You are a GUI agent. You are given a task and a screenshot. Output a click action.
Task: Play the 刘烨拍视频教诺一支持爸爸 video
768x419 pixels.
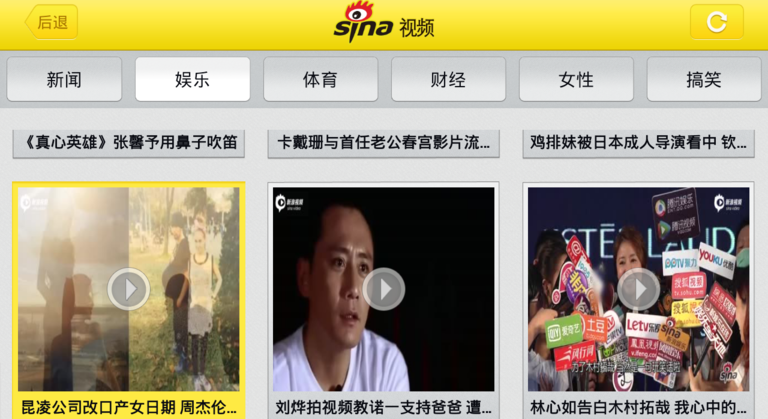[384, 289]
